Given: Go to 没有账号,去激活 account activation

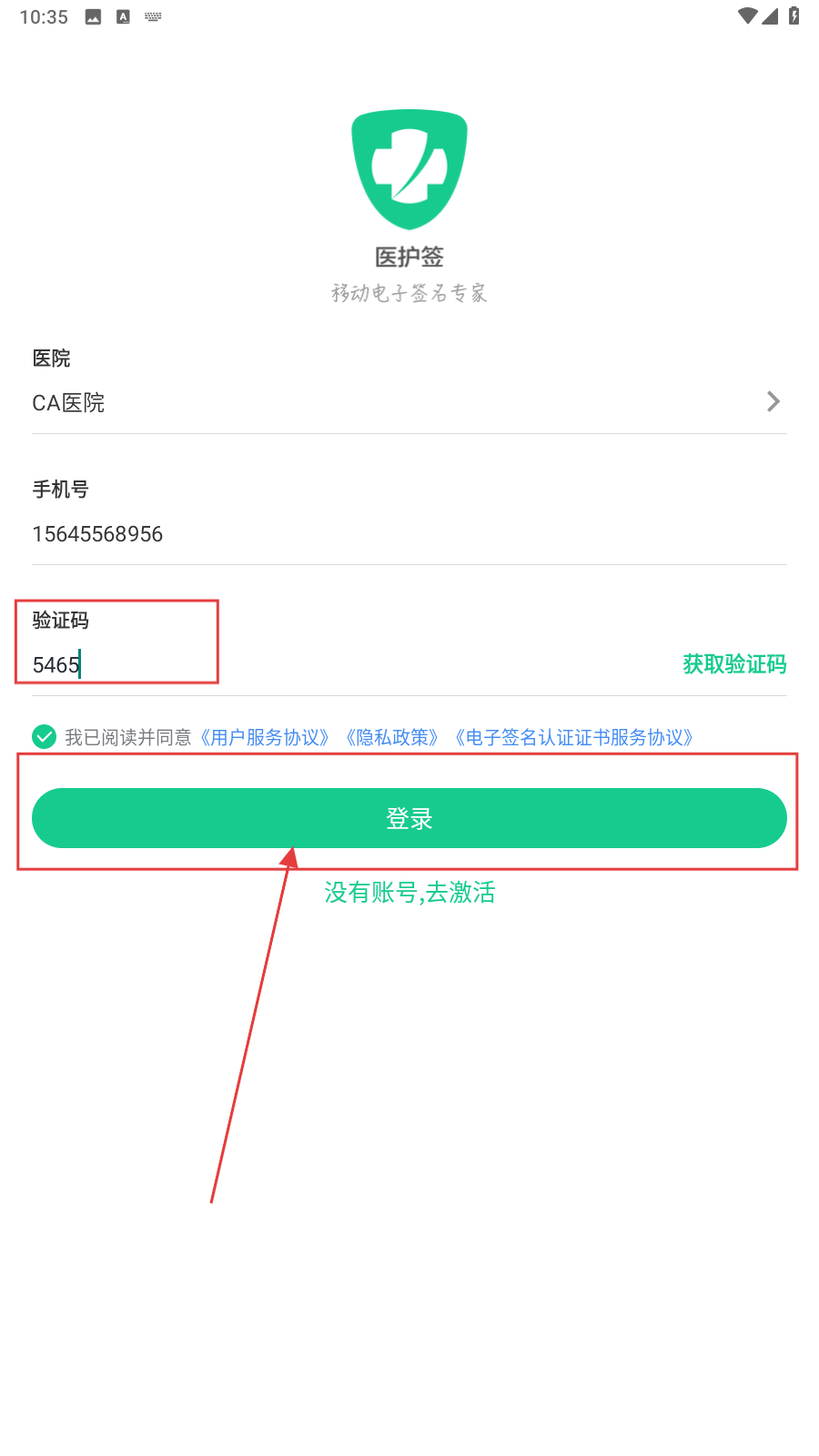Looking at the screenshot, I should pos(409,893).
